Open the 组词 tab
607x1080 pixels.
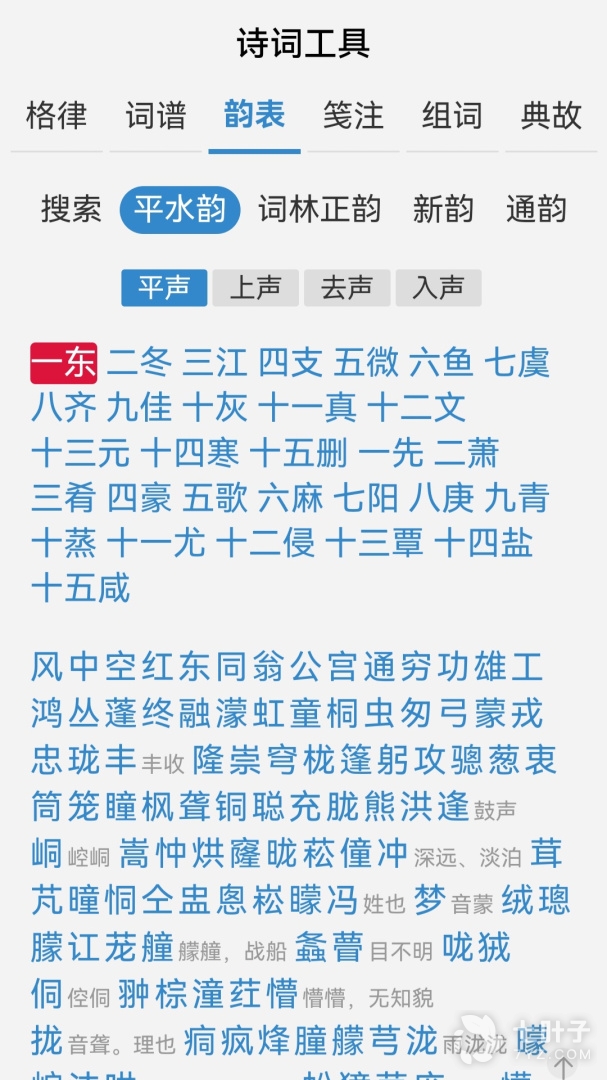click(452, 116)
